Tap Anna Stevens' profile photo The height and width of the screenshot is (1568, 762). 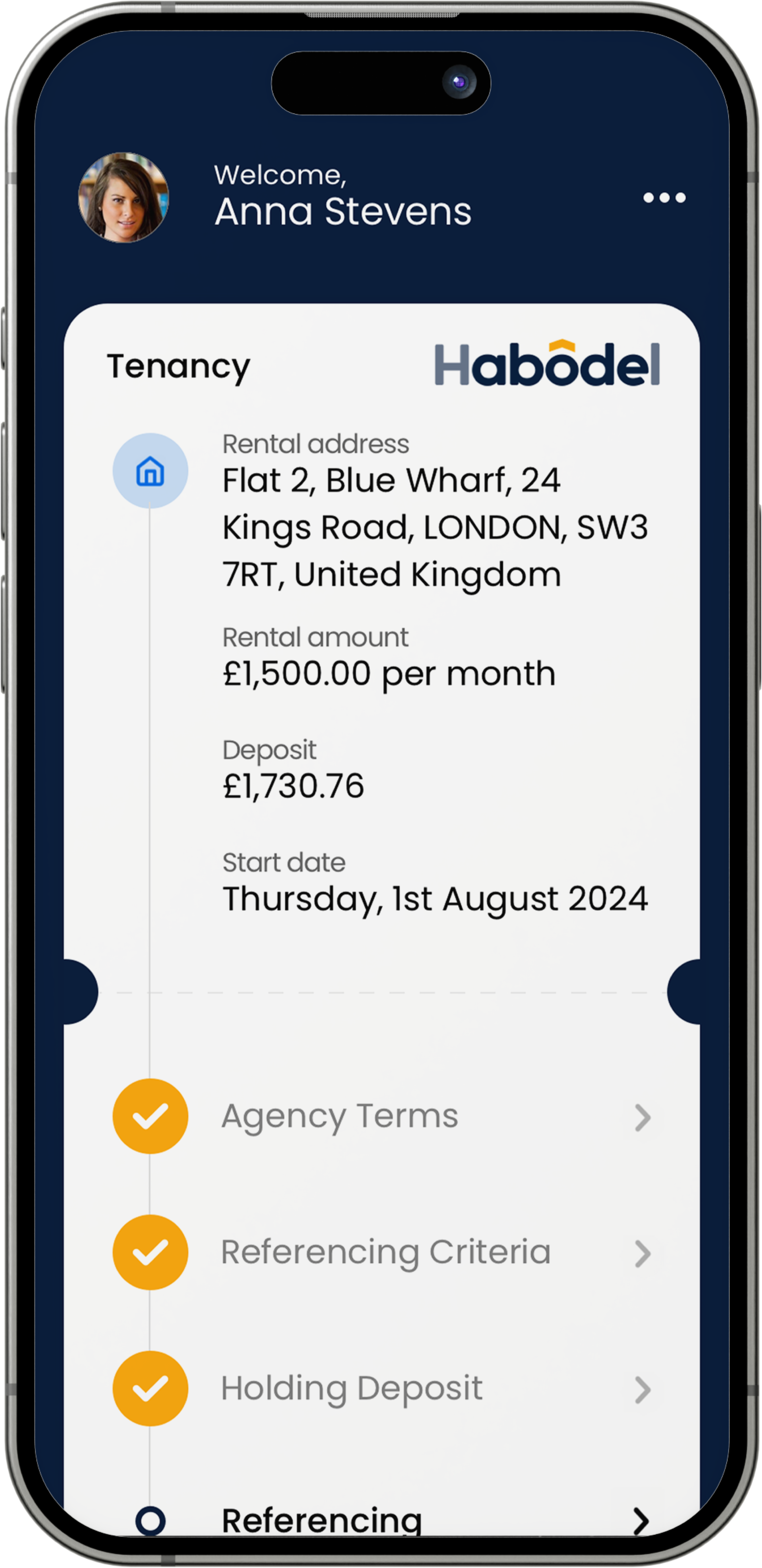coord(123,197)
